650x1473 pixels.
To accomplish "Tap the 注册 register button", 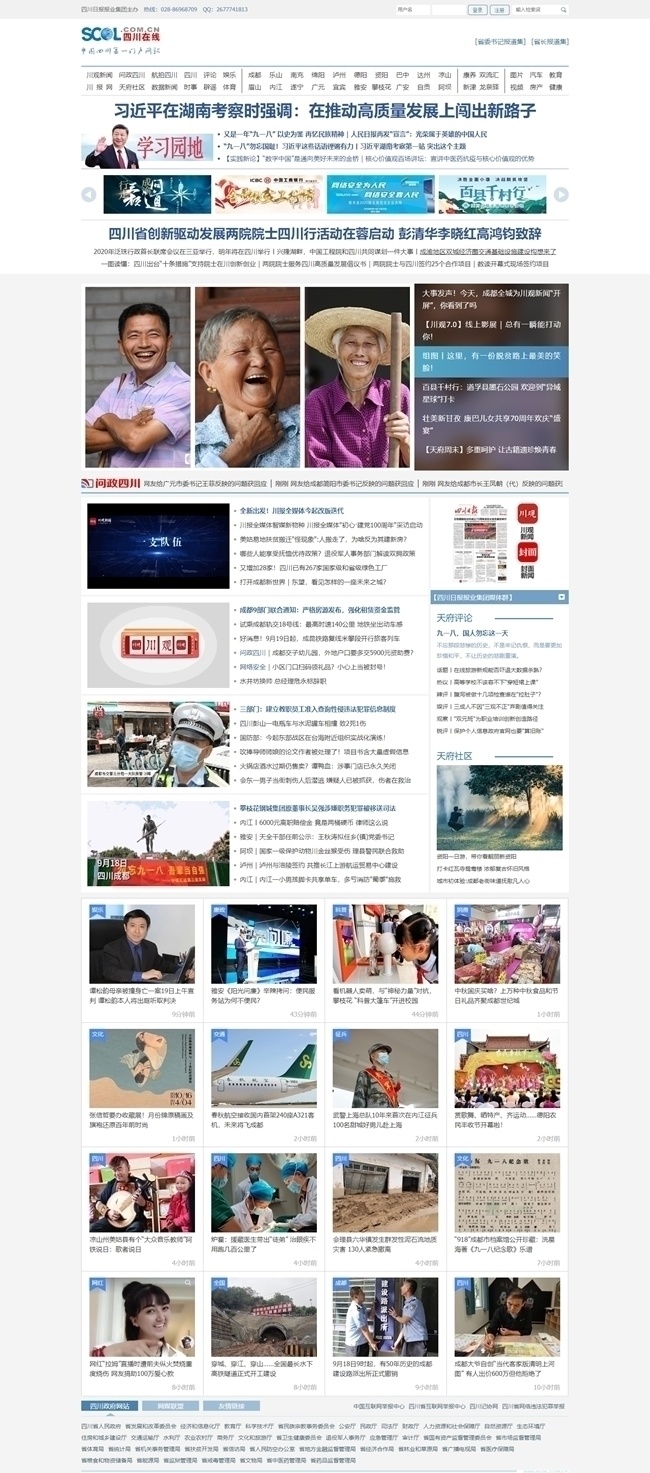I will tap(499, 9).
